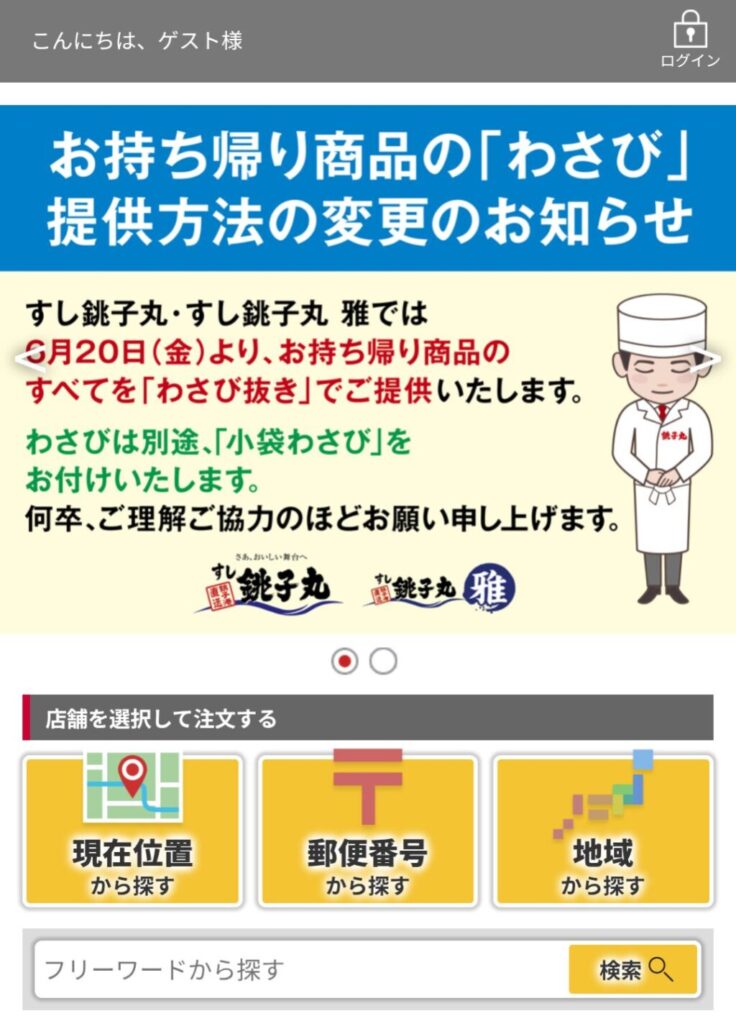Search stores by 現在位置 (current location)

pyautogui.click(x=133, y=830)
